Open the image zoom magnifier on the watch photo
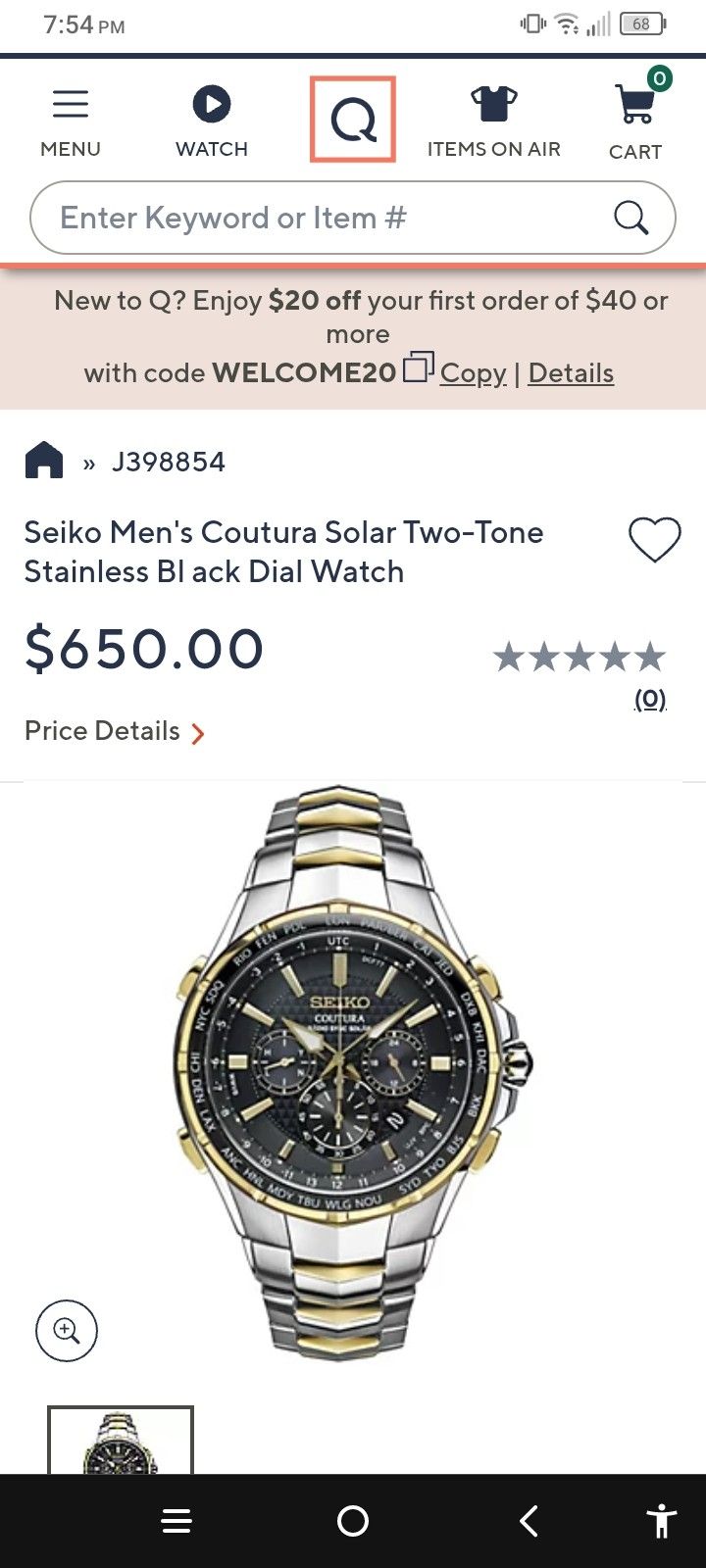This screenshot has width=706, height=1568. coord(66,1330)
